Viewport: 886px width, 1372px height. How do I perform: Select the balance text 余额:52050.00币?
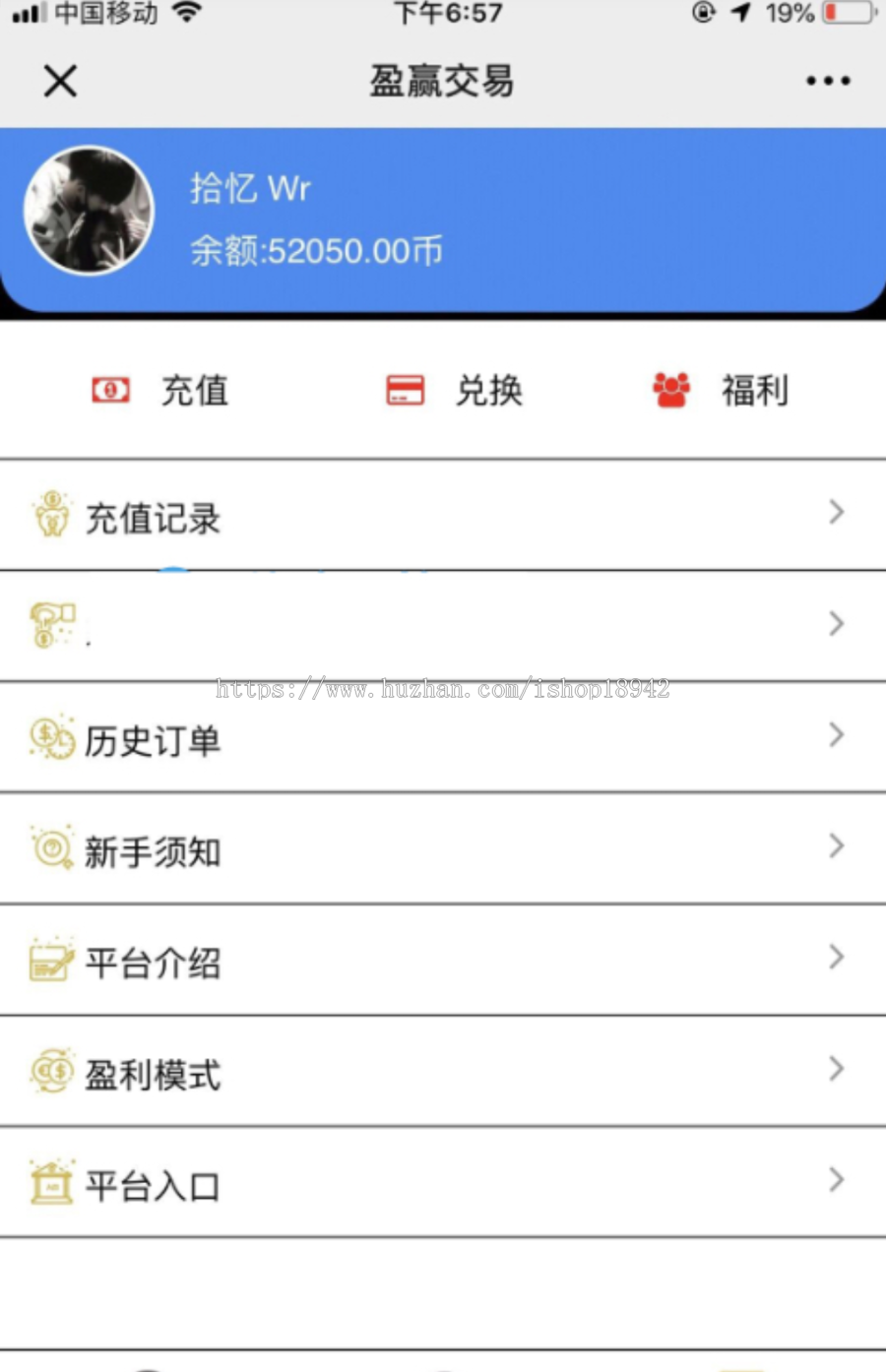pyautogui.click(x=317, y=251)
